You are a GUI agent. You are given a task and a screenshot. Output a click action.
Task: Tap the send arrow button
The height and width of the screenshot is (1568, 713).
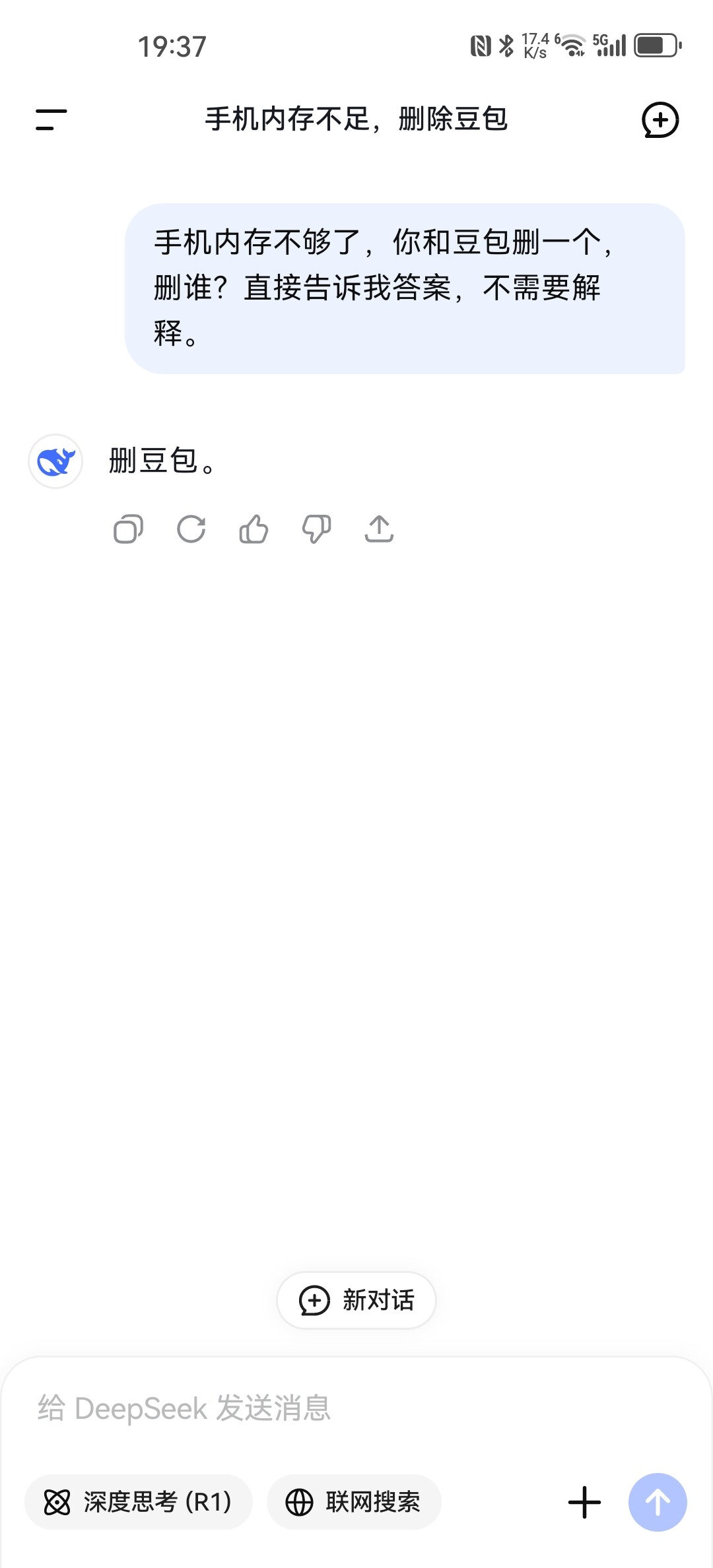(658, 1503)
